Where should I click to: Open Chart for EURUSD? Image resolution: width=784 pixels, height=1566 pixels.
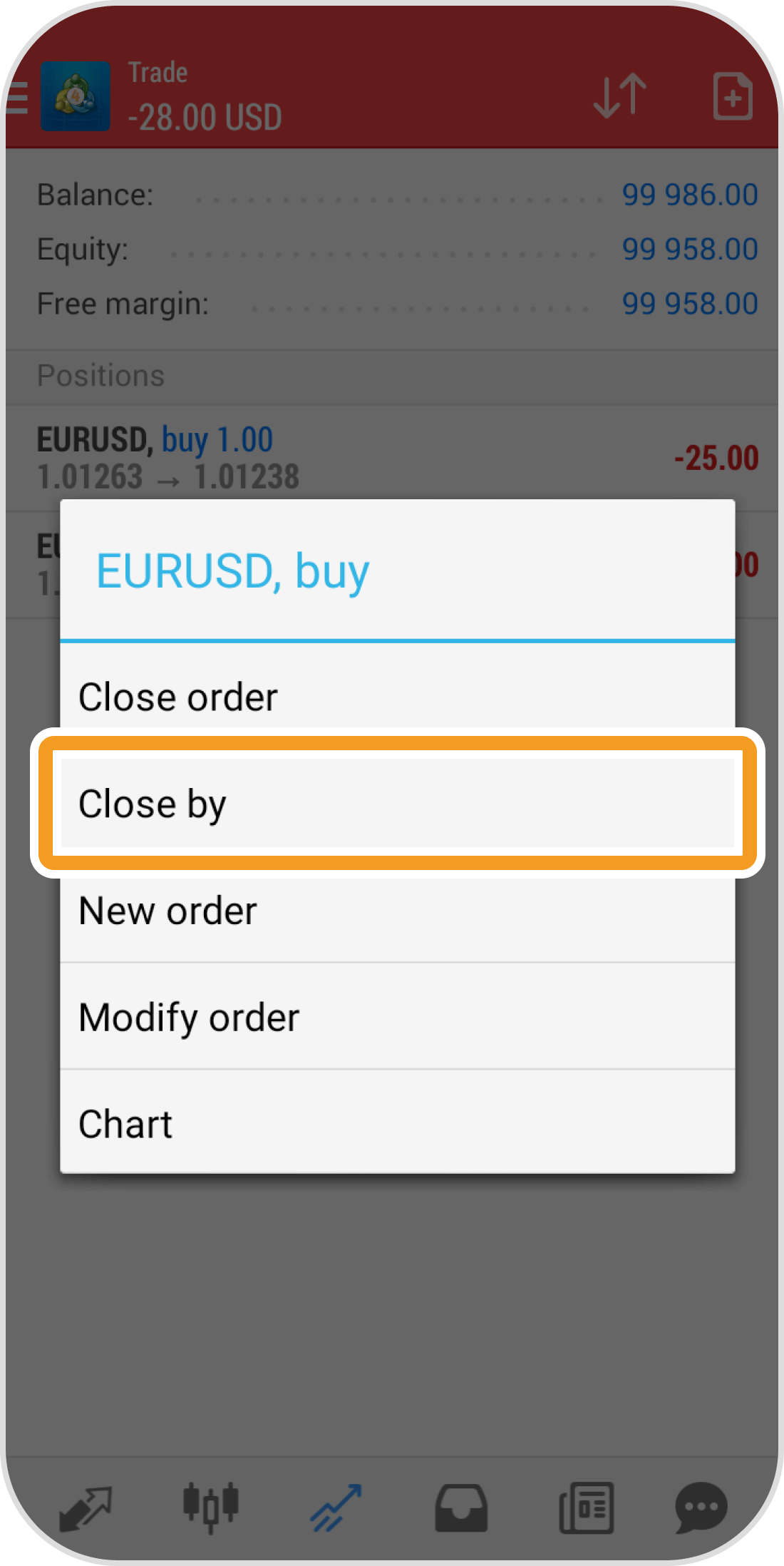coord(396,1124)
